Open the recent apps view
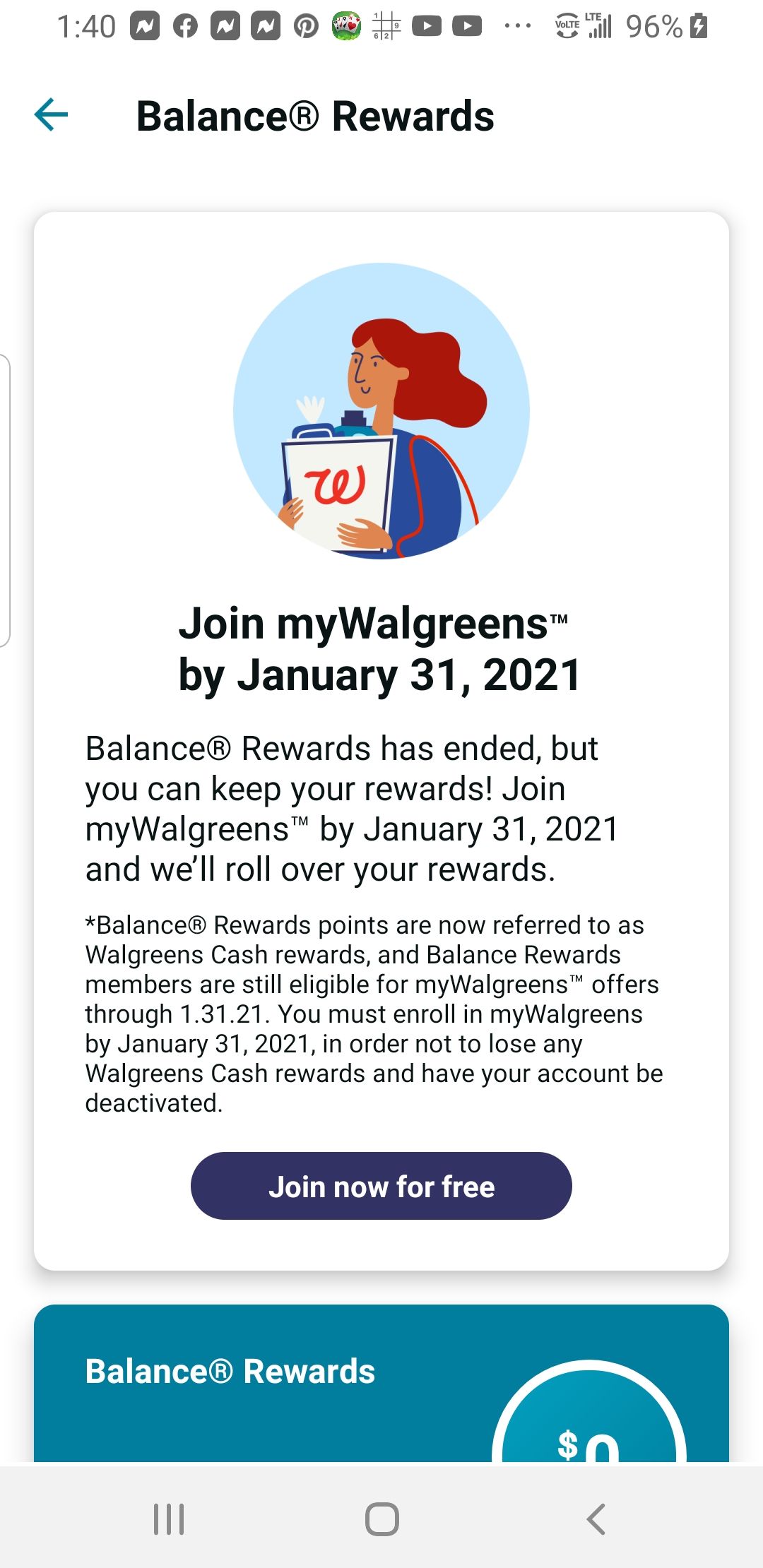 pos(169,1519)
